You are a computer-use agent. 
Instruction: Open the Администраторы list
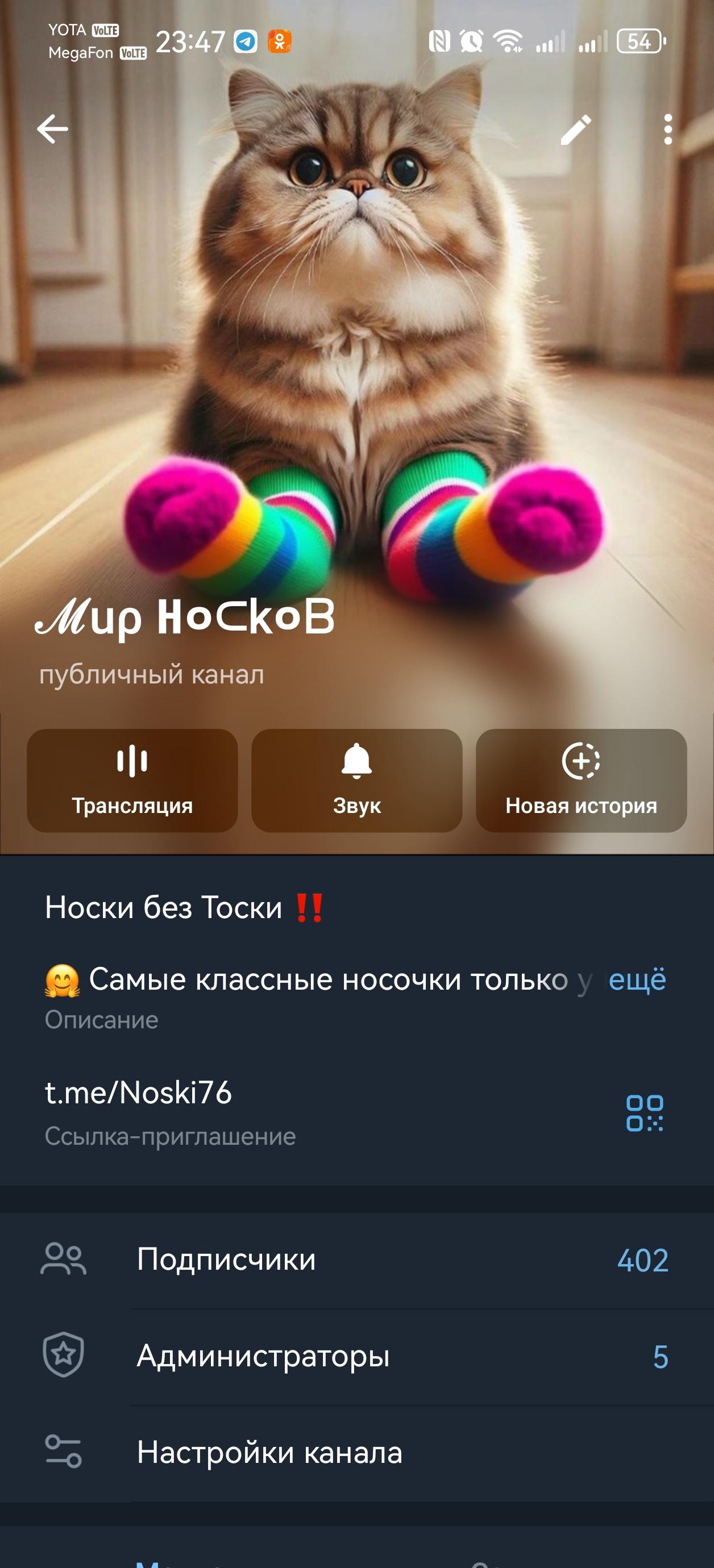click(356, 1356)
